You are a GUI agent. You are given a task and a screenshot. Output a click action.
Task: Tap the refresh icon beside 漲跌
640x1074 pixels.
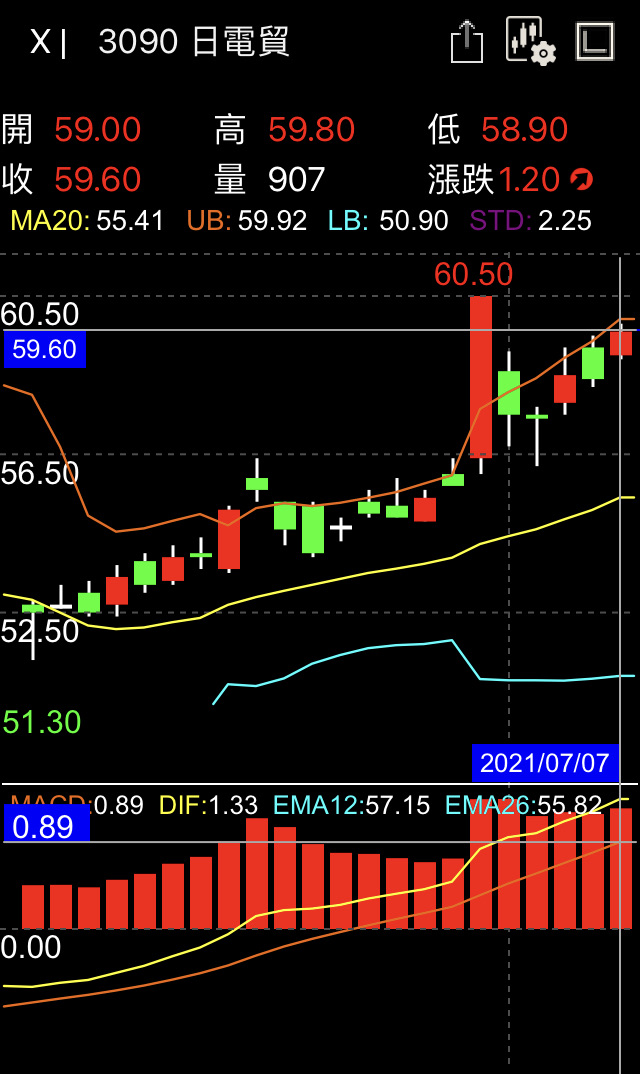(x=581, y=180)
